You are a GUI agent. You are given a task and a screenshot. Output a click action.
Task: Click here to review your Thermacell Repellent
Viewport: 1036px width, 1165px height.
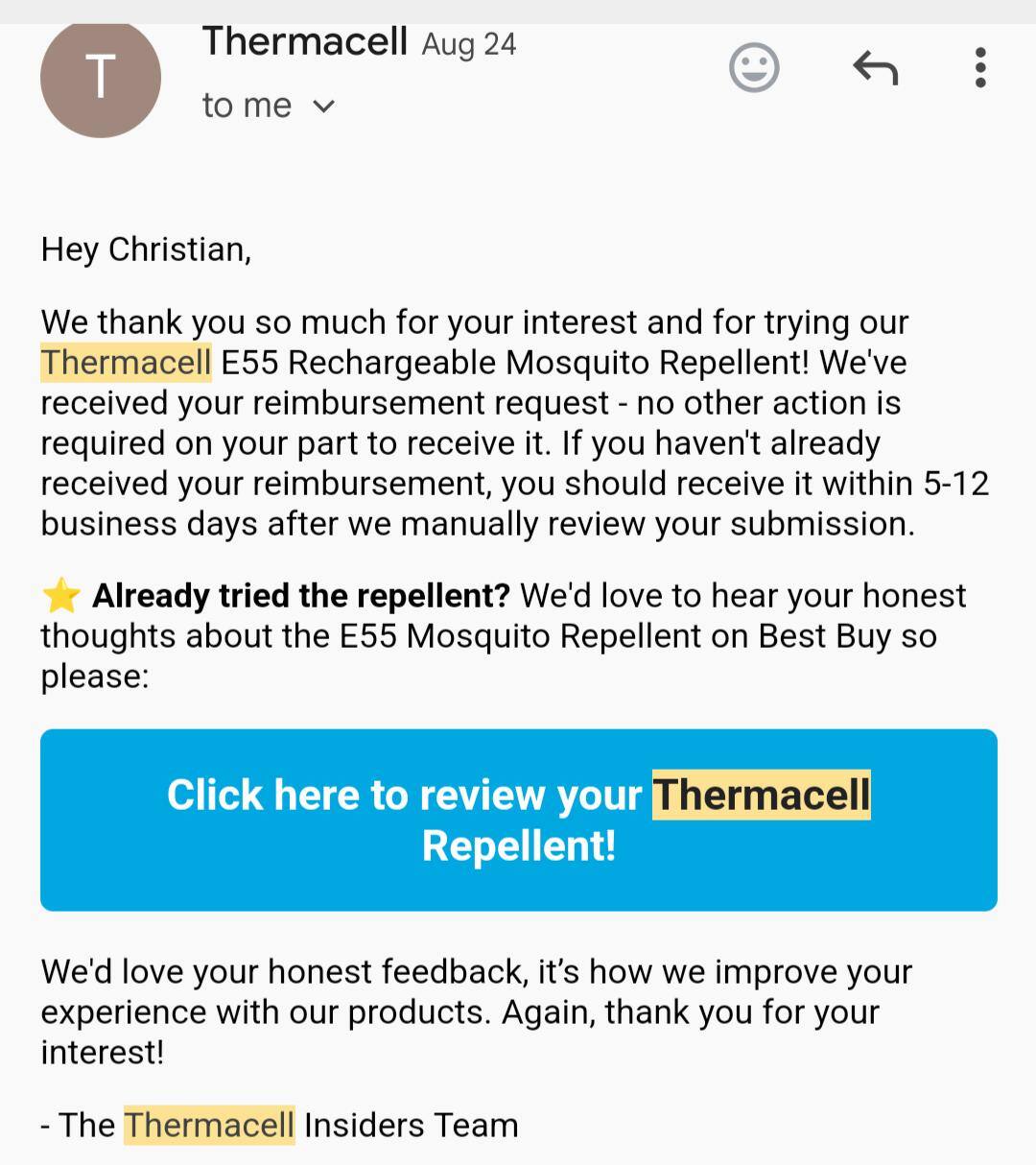(x=519, y=819)
